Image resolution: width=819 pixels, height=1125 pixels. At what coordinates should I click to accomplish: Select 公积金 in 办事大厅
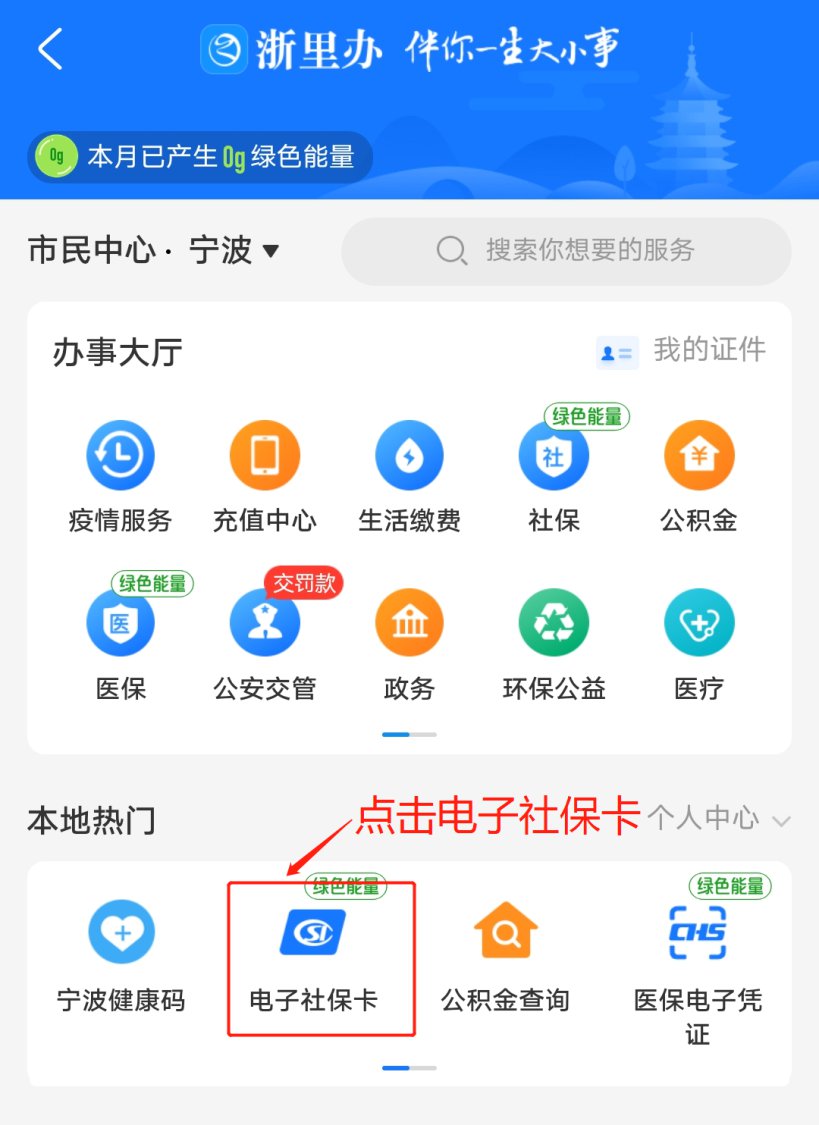pos(699,476)
